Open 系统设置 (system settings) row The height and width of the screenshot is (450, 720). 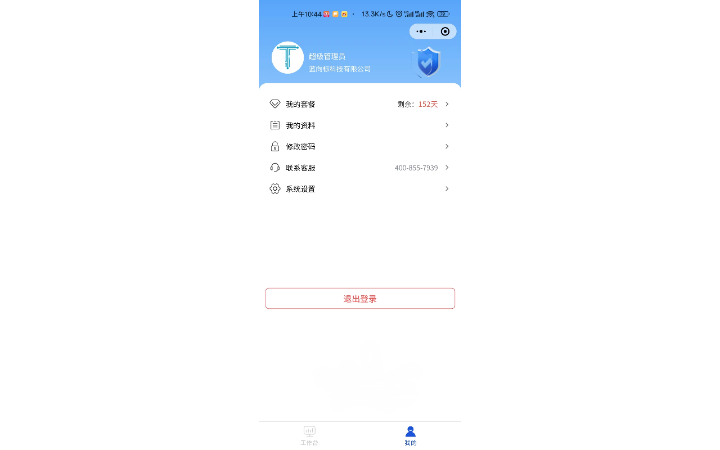click(x=359, y=188)
